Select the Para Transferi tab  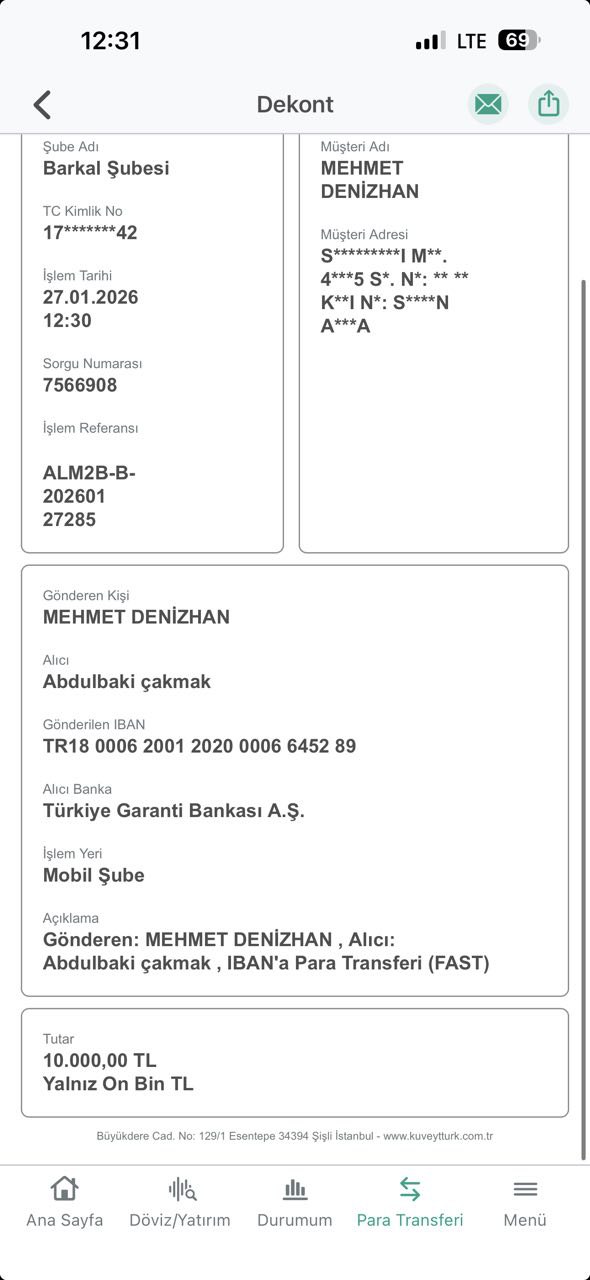[410, 1203]
